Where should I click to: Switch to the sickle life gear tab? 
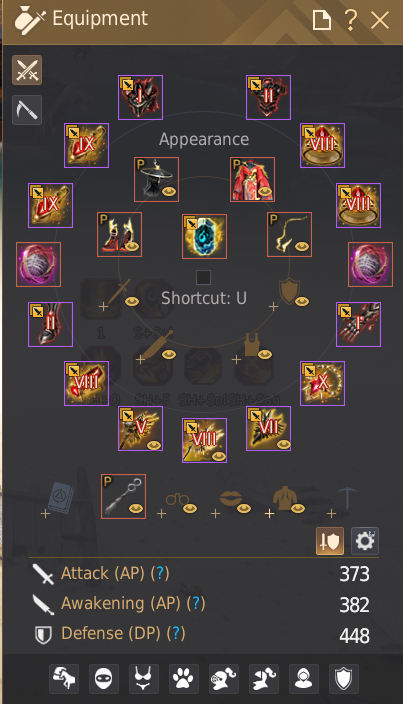click(27, 110)
